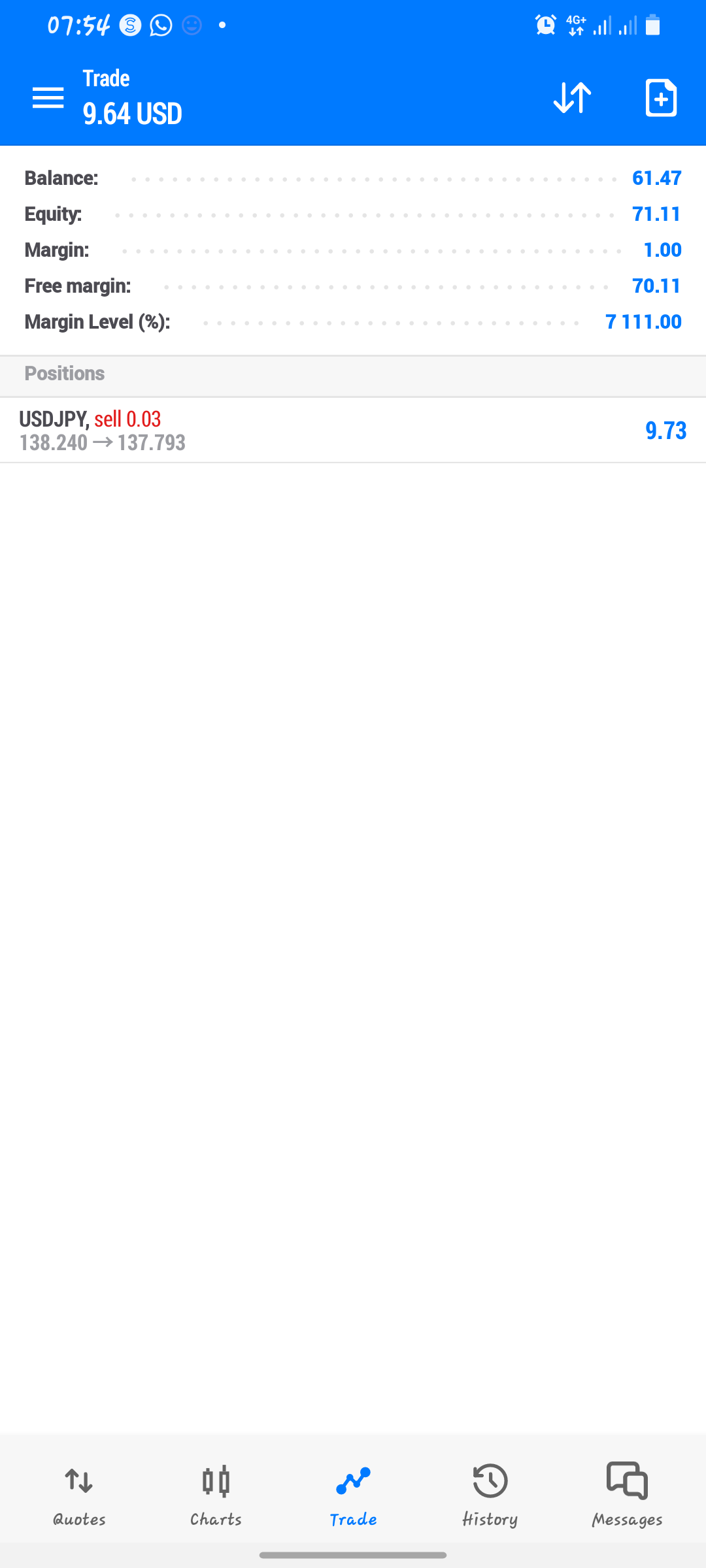Go to the Charts tab
This screenshot has height=1568, width=706.
216,1494
